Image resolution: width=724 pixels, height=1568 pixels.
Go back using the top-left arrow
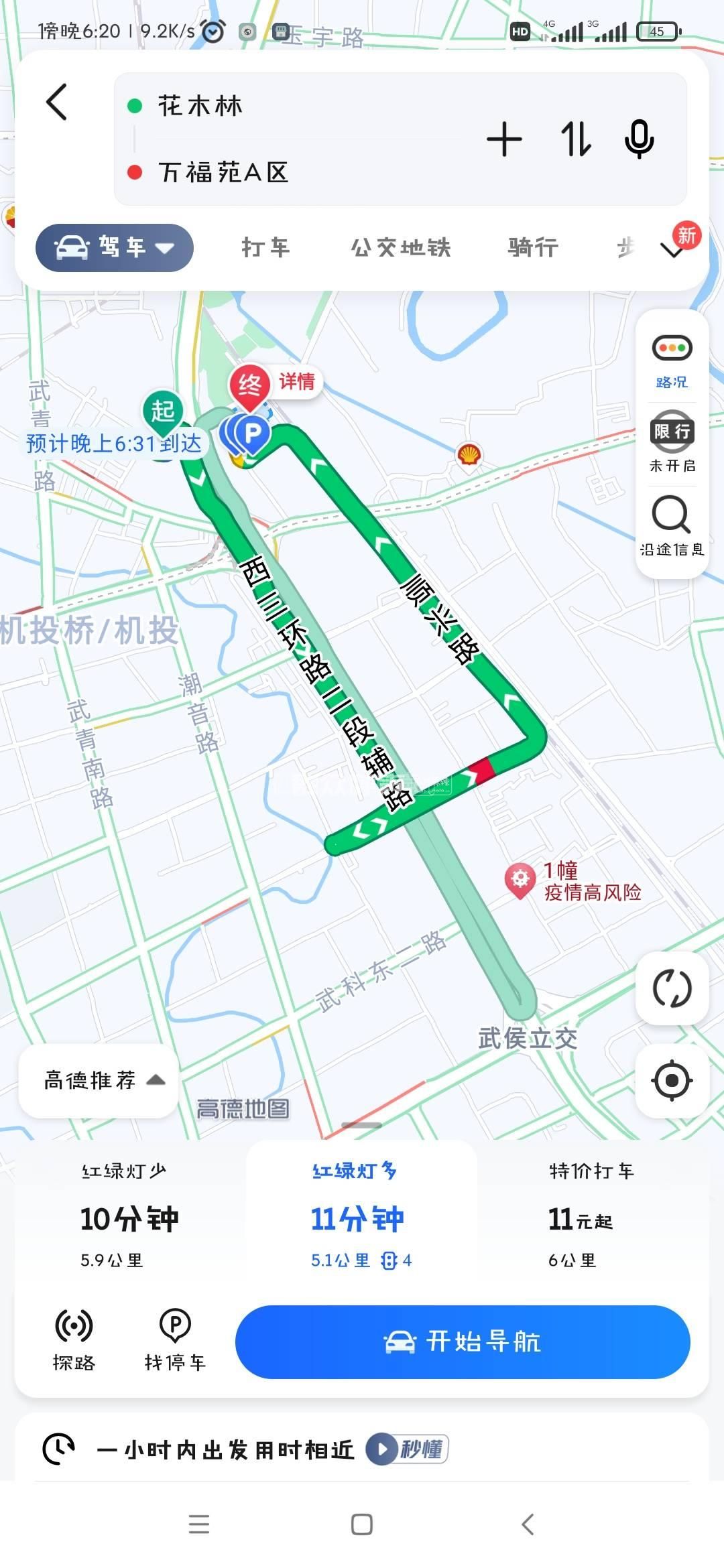click(x=58, y=102)
